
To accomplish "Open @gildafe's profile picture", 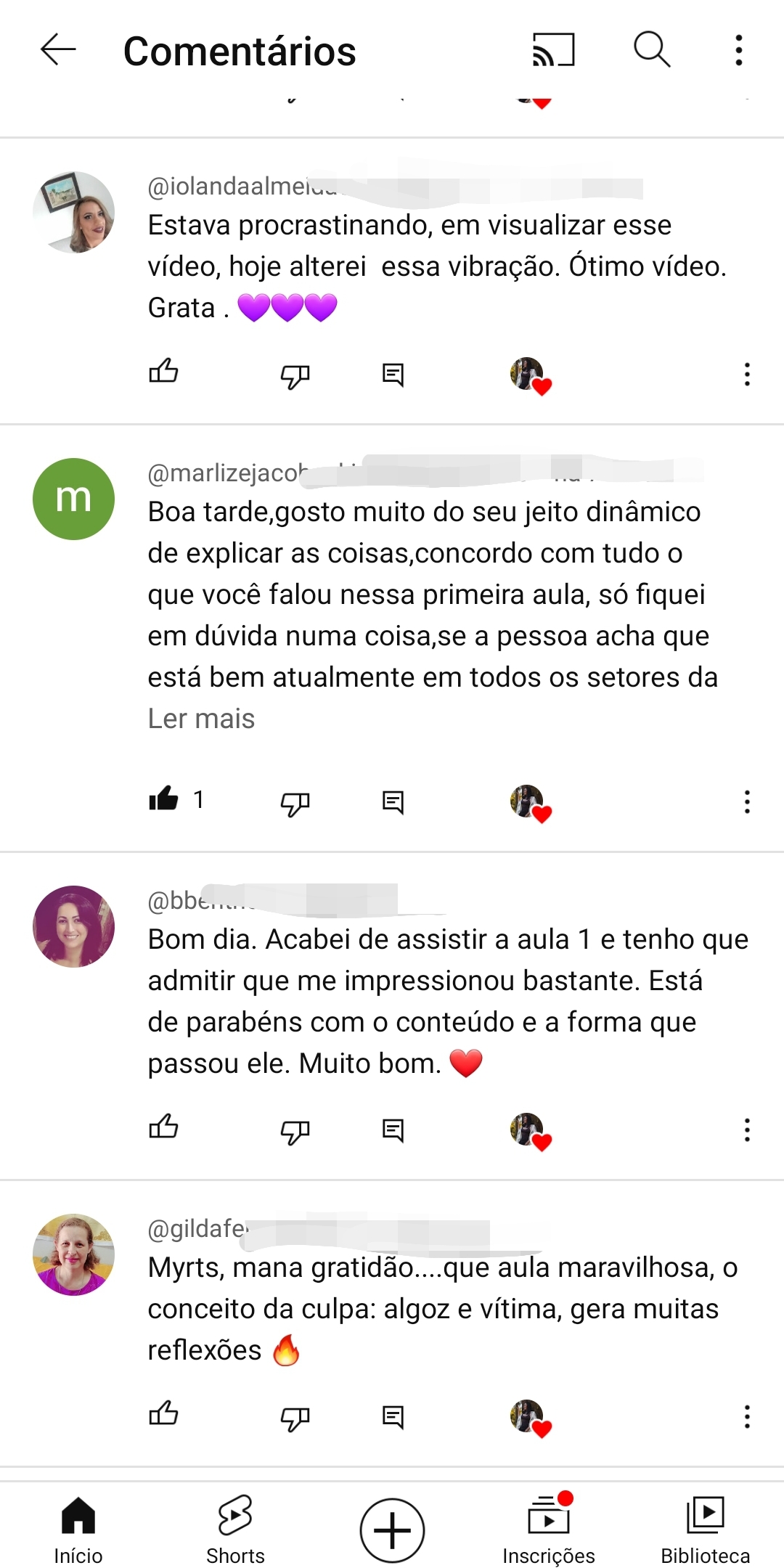I will pyautogui.click(x=73, y=1254).
